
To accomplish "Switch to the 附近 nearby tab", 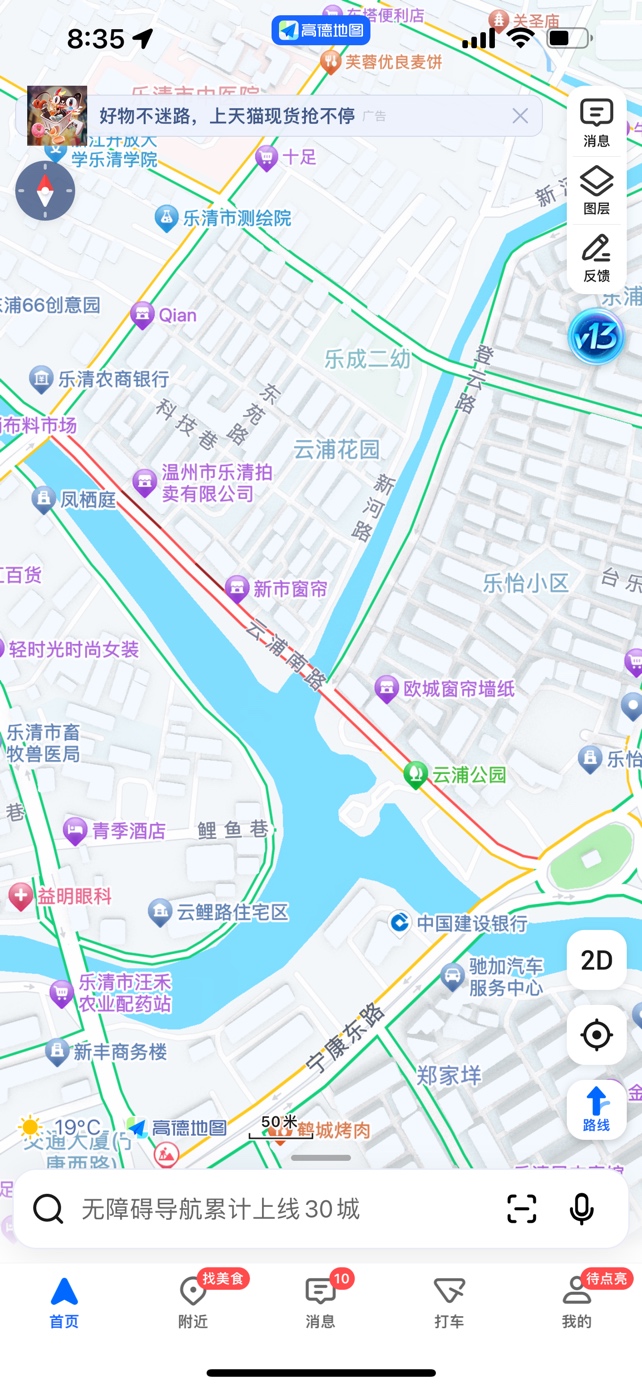I will click(193, 1301).
